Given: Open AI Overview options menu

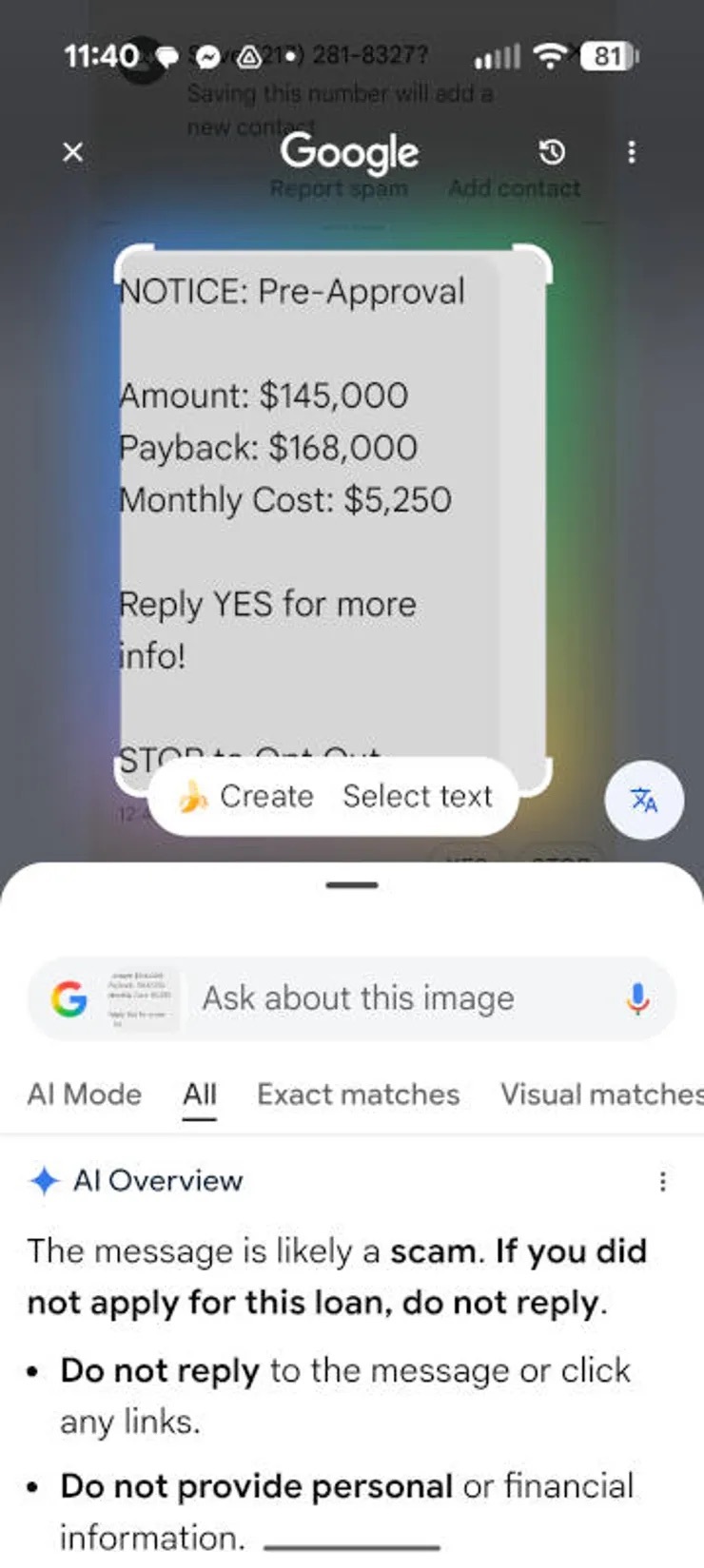Looking at the screenshot, I should click(662, 1182).
